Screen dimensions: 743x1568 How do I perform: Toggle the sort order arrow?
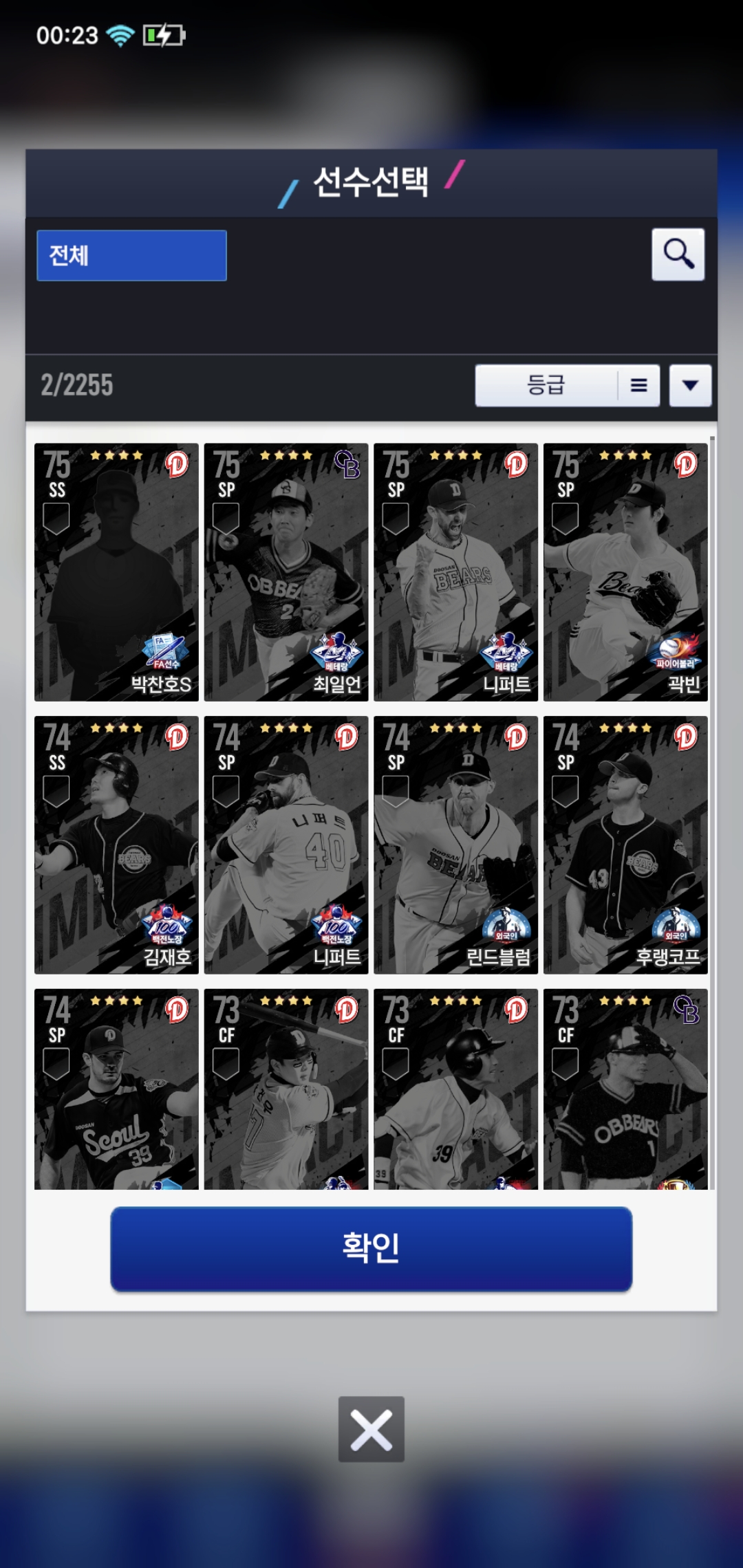(x=690, y=385)
